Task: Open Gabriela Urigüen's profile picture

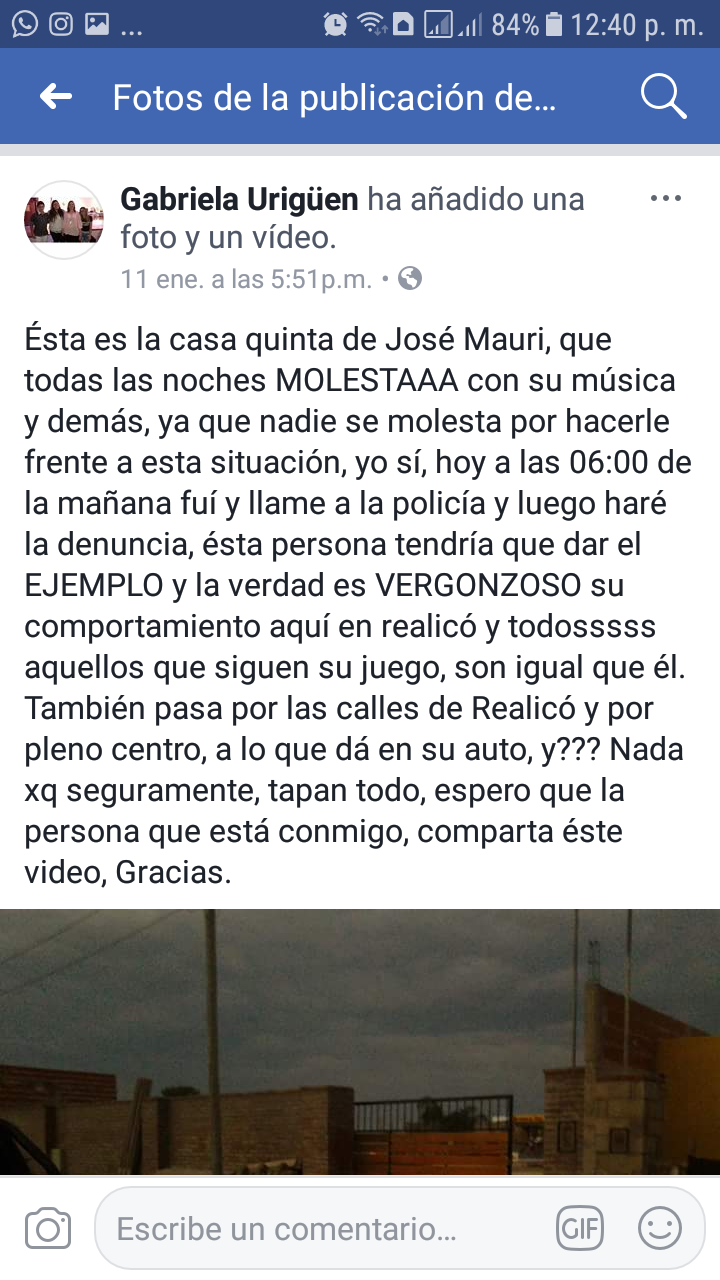Action: coord(63,220)
